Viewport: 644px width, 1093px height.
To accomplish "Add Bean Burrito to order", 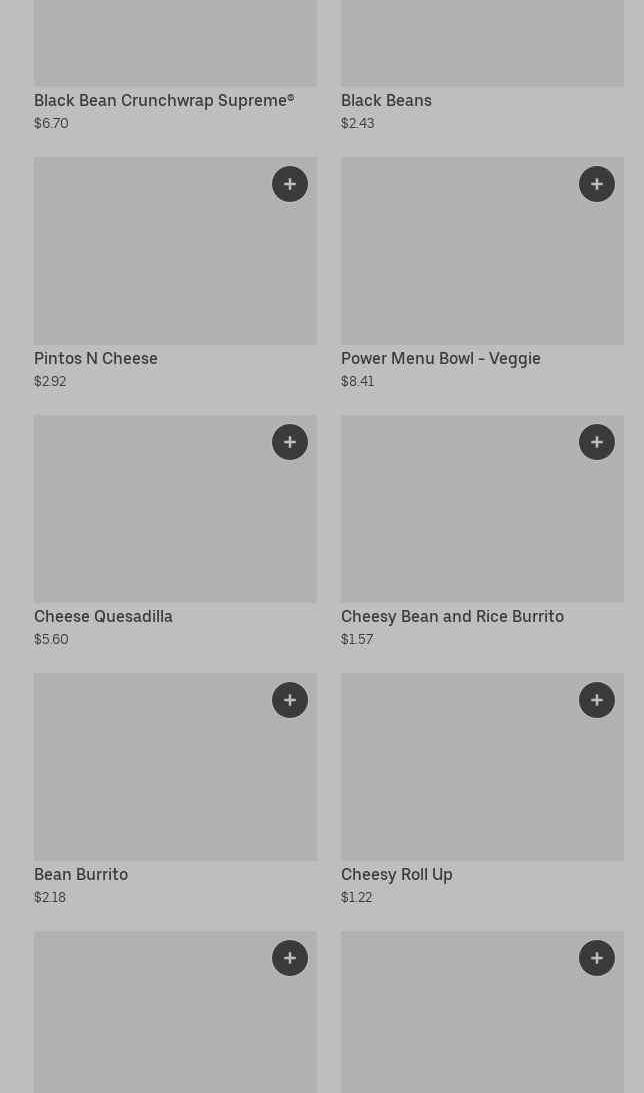I will point(290,700).
